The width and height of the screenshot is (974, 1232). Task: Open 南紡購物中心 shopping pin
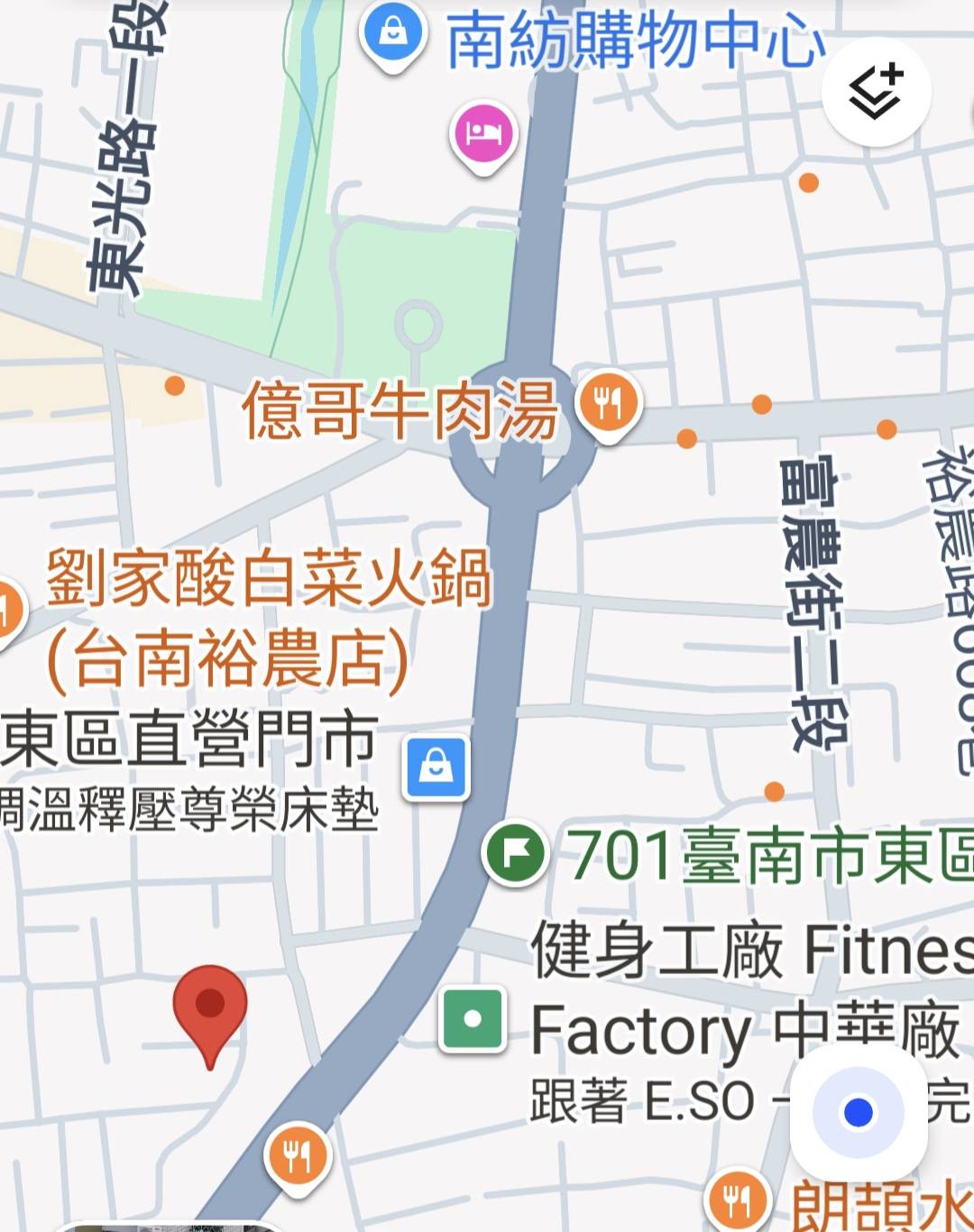[392, 33]
